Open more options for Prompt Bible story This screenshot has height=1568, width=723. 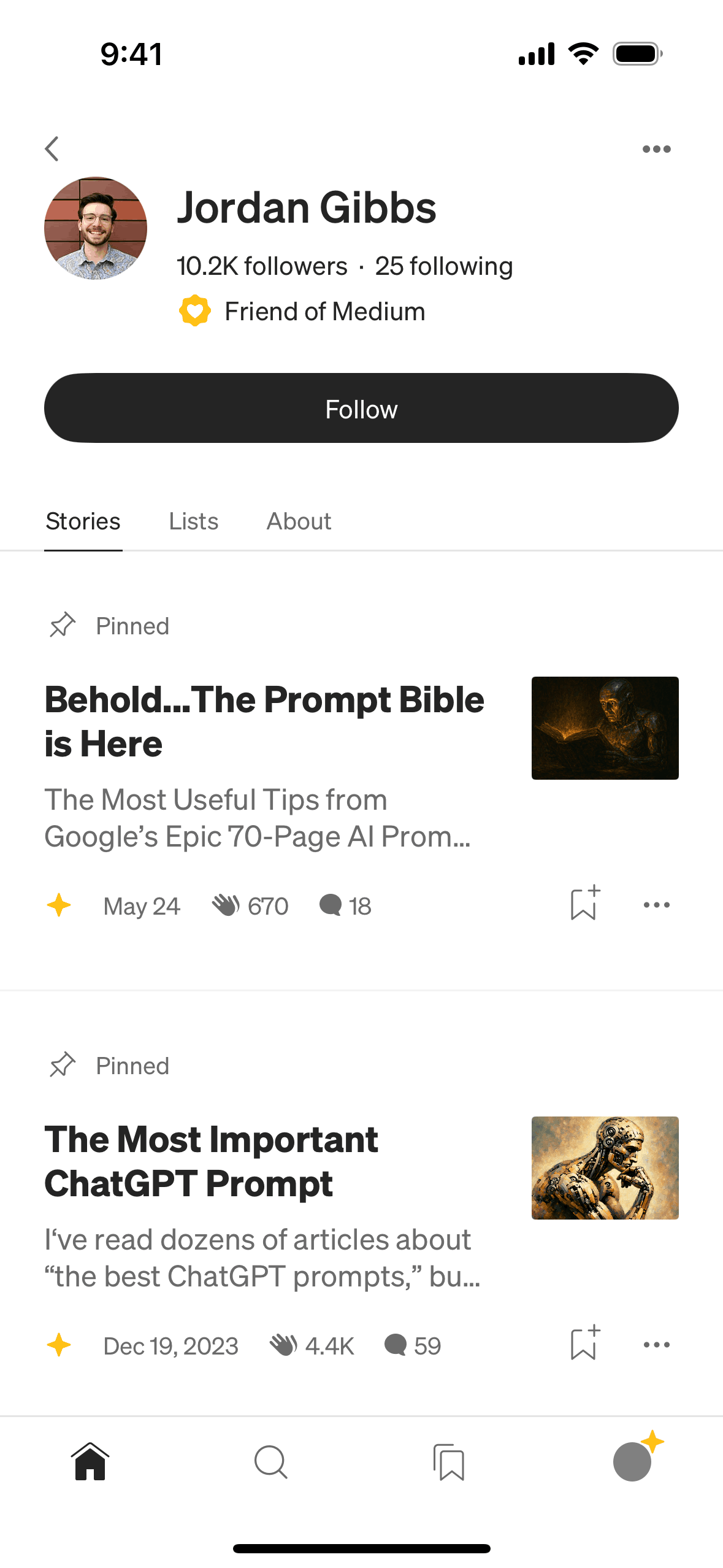656,905
